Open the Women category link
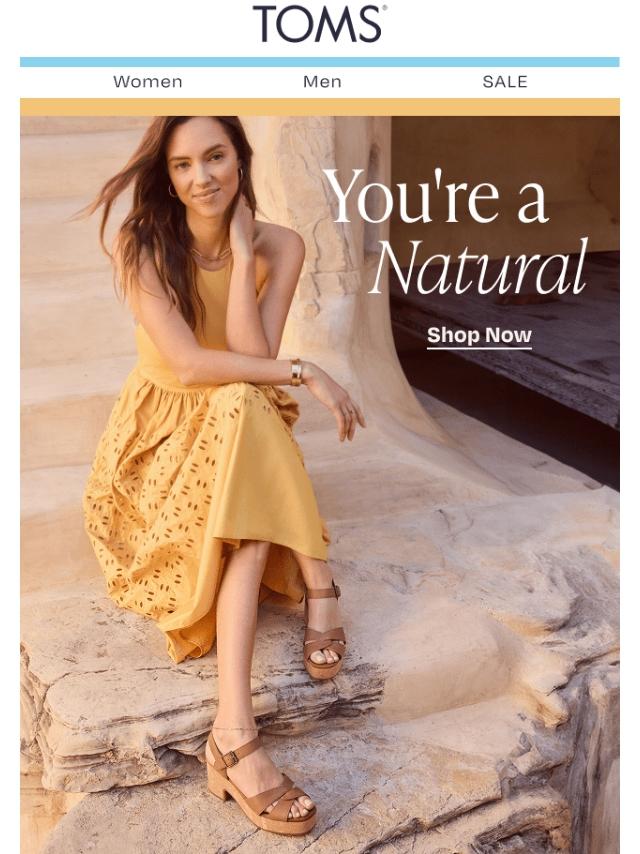The height and width of the screenshot is (854, 640). tap(148, 82)
